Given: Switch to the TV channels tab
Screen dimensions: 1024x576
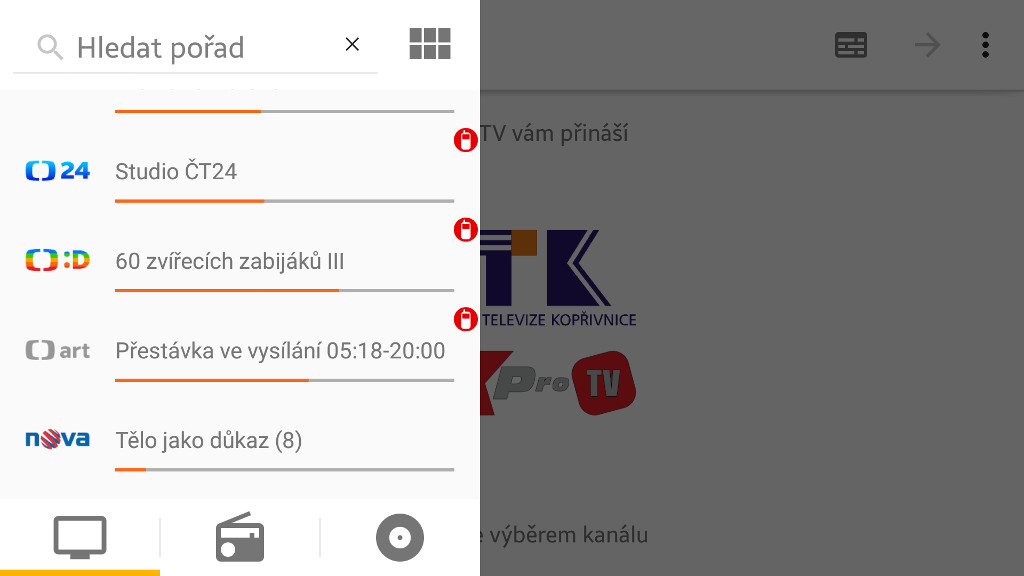Looking at the screenshot, I should click(80, 538).
